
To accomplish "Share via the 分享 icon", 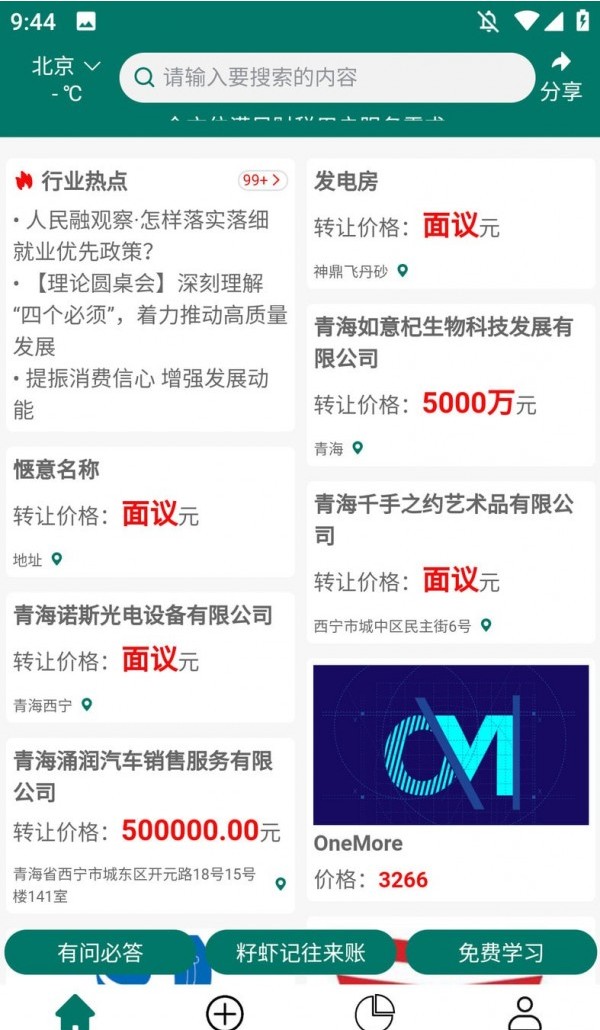I will click(x=561, y=76).
